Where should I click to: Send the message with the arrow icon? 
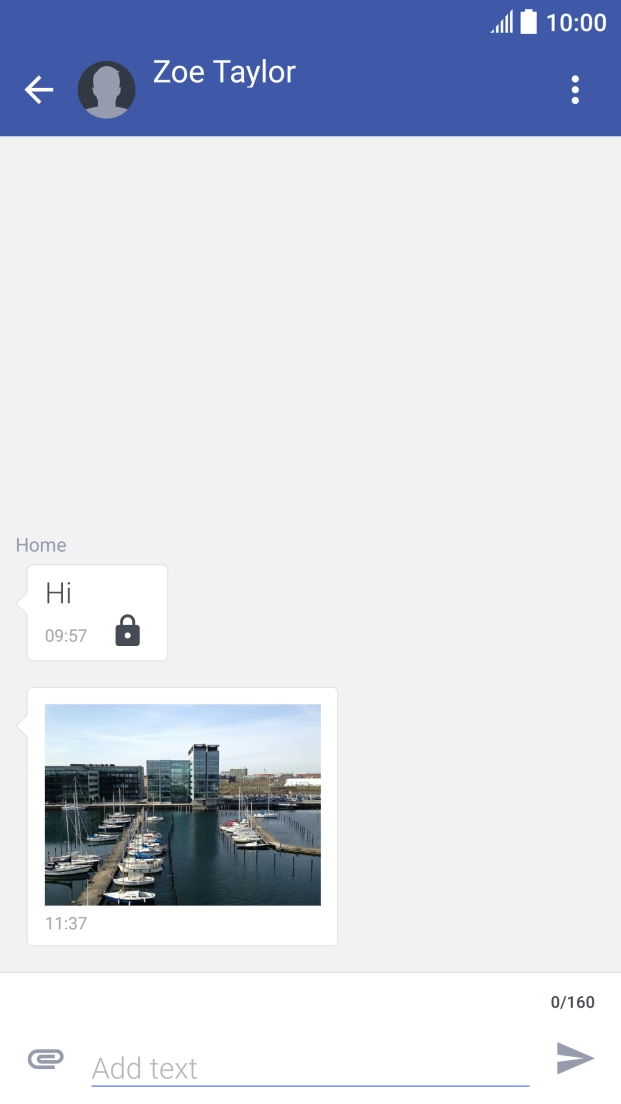(x=575, y=1058)
